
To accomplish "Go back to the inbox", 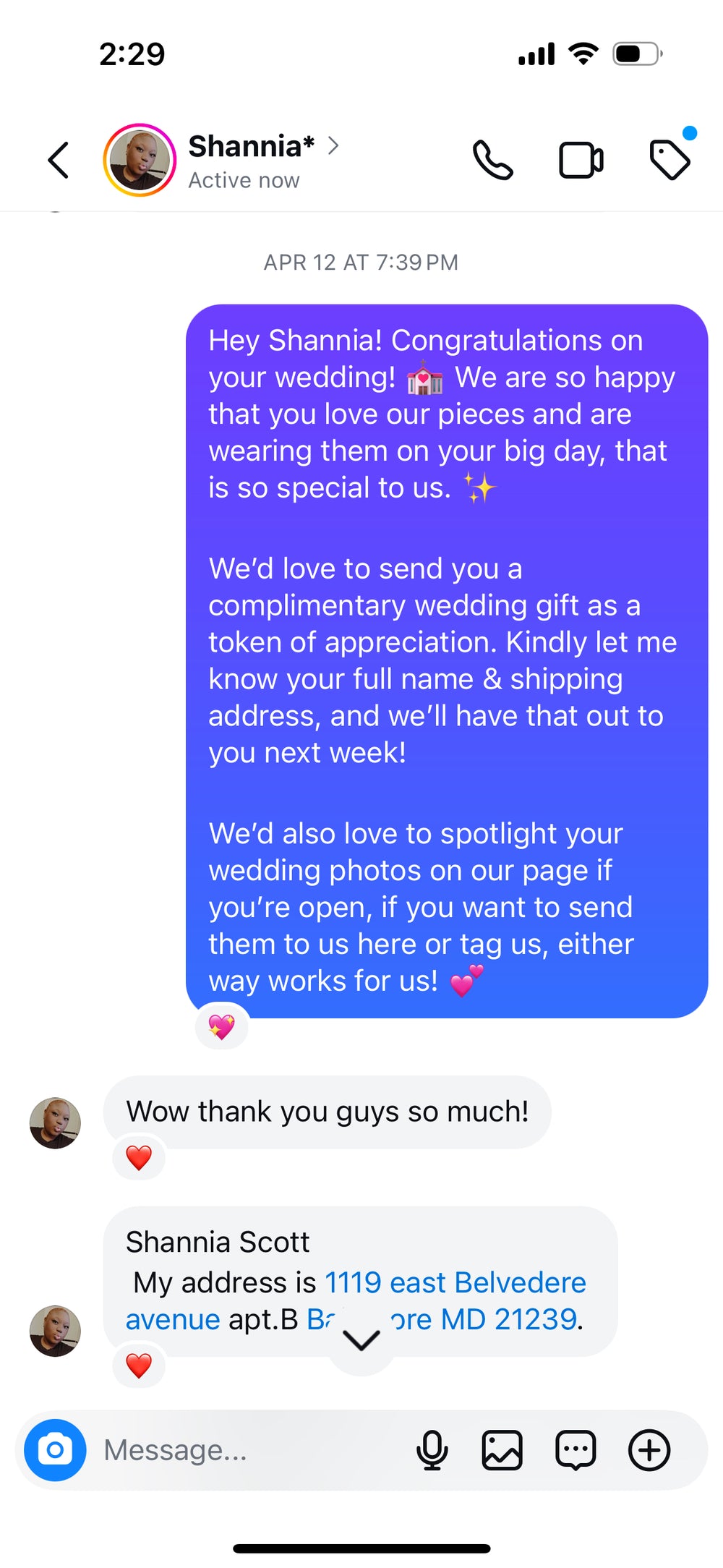I will 59,160.
